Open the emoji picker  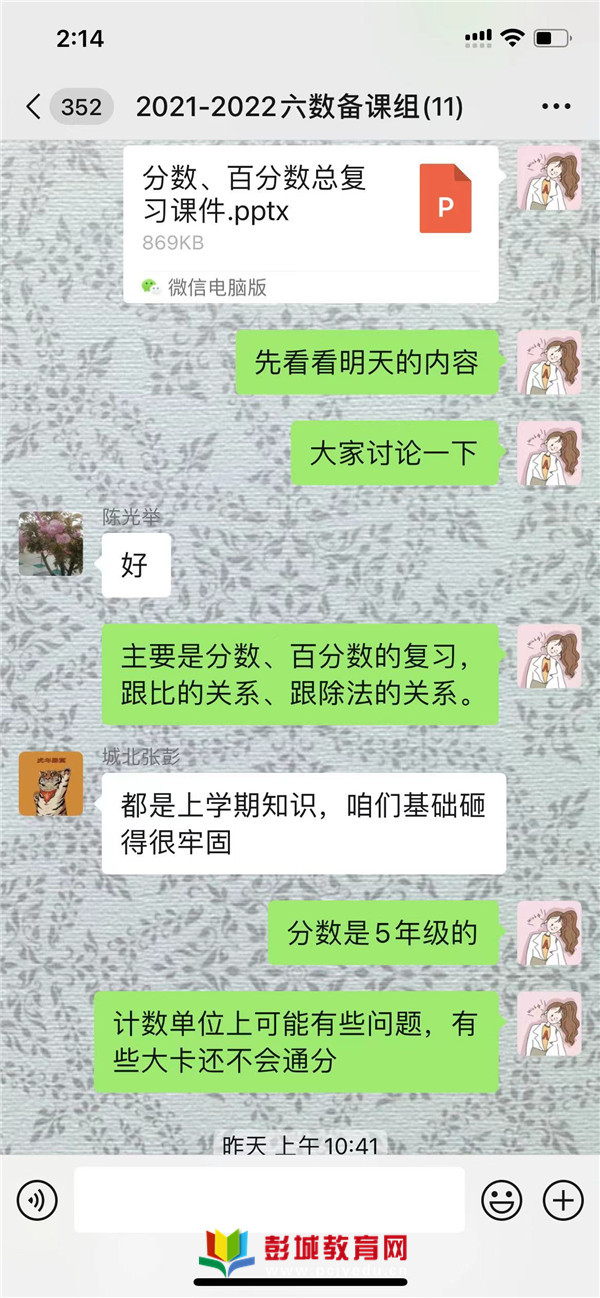(x=501, y=1199)
